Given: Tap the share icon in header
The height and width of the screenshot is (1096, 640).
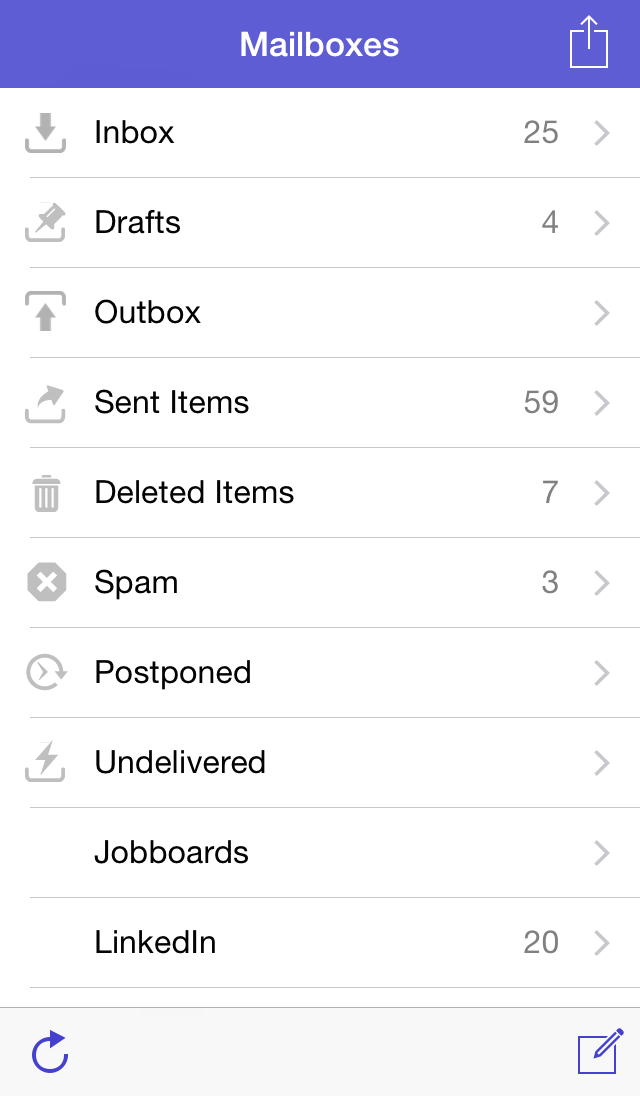Looking at the screenshot, I should tap(589, 42).
